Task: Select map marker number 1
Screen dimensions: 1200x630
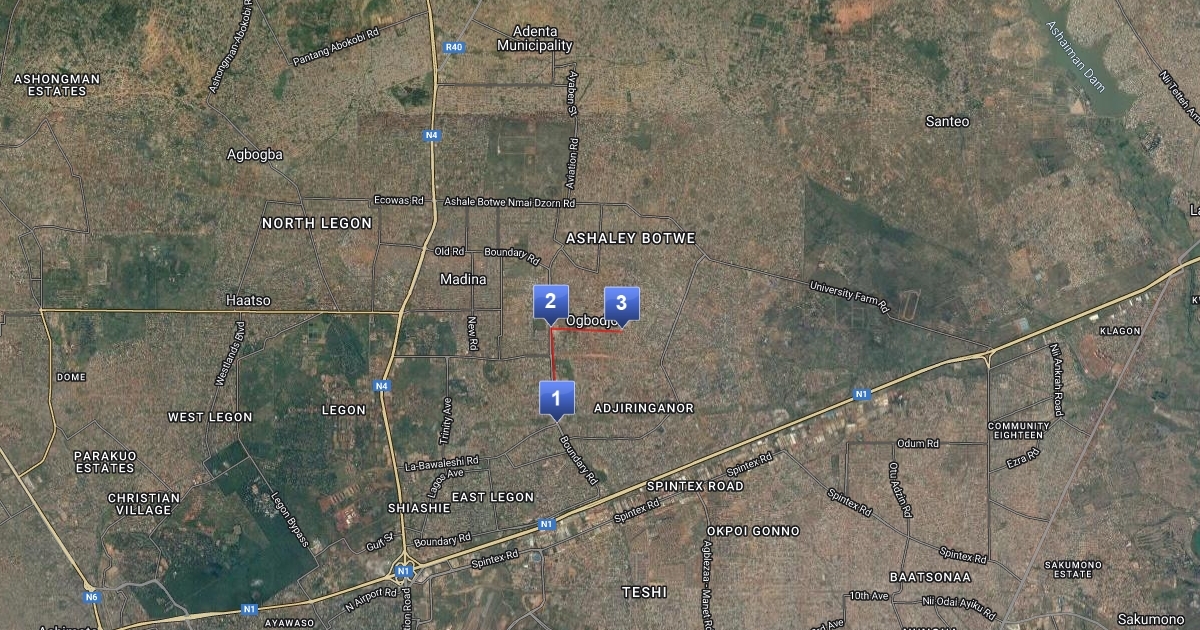Action: coord(556,397)
